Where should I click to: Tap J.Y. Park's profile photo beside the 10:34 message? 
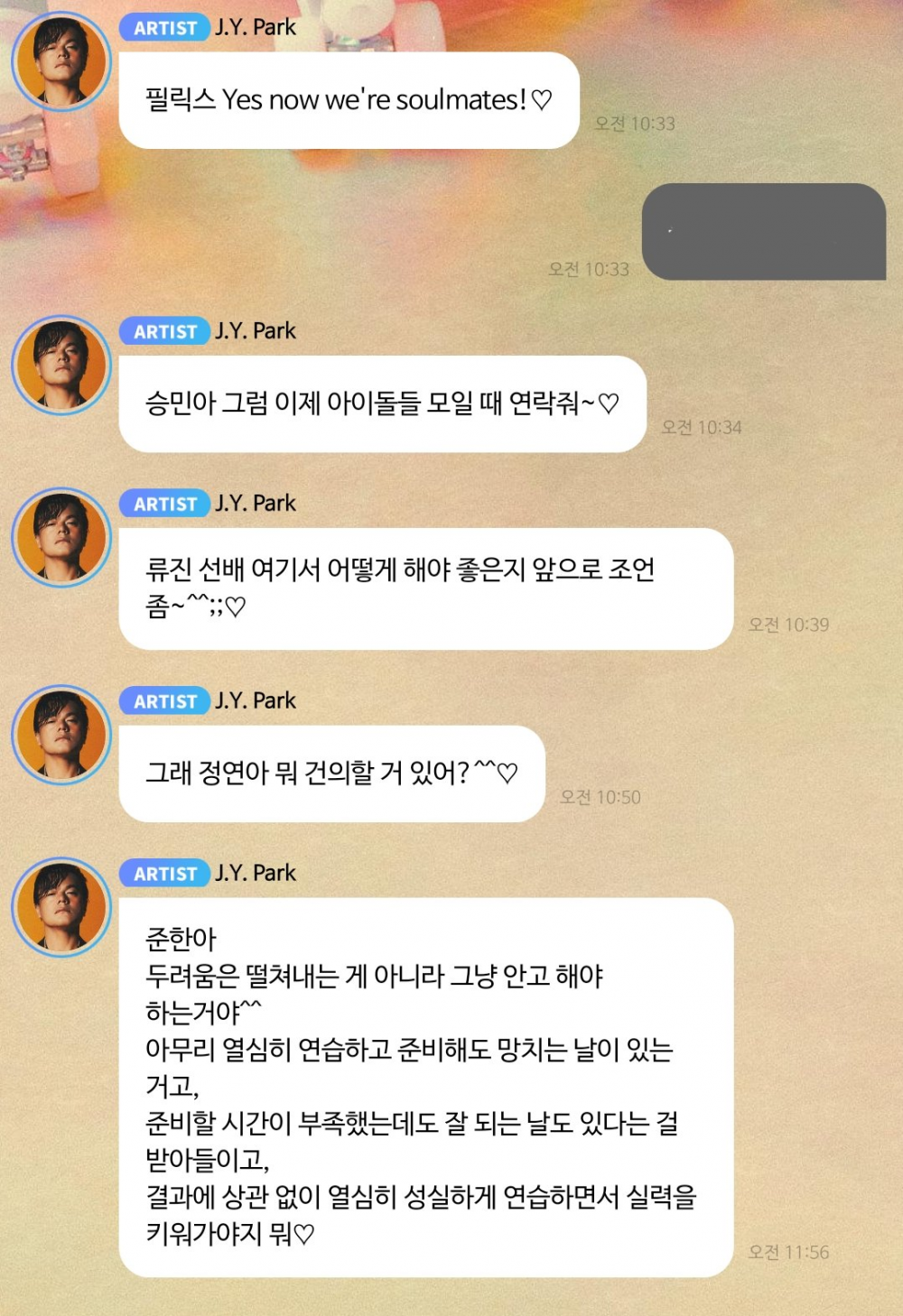pos(61,365)
